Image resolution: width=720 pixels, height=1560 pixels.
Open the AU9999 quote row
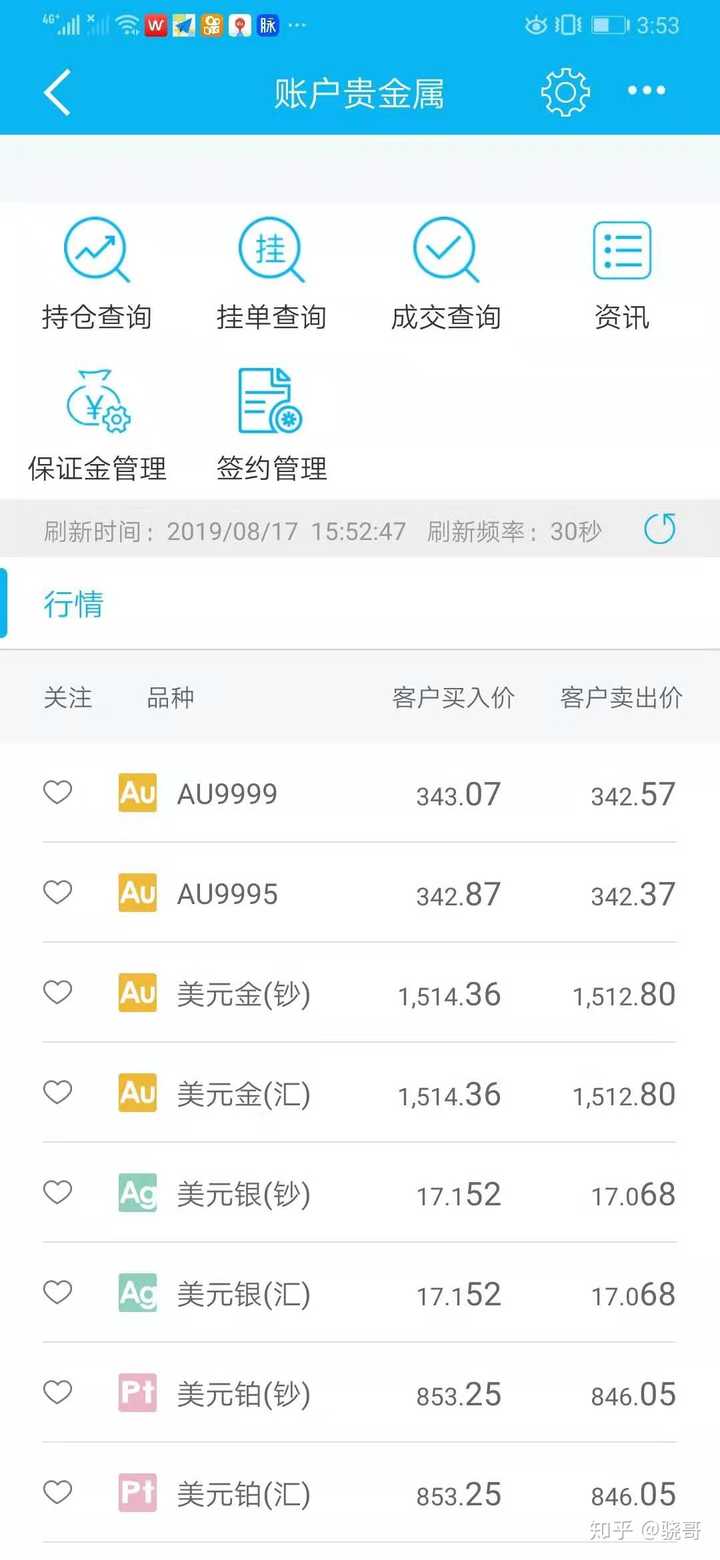(360, 793)
